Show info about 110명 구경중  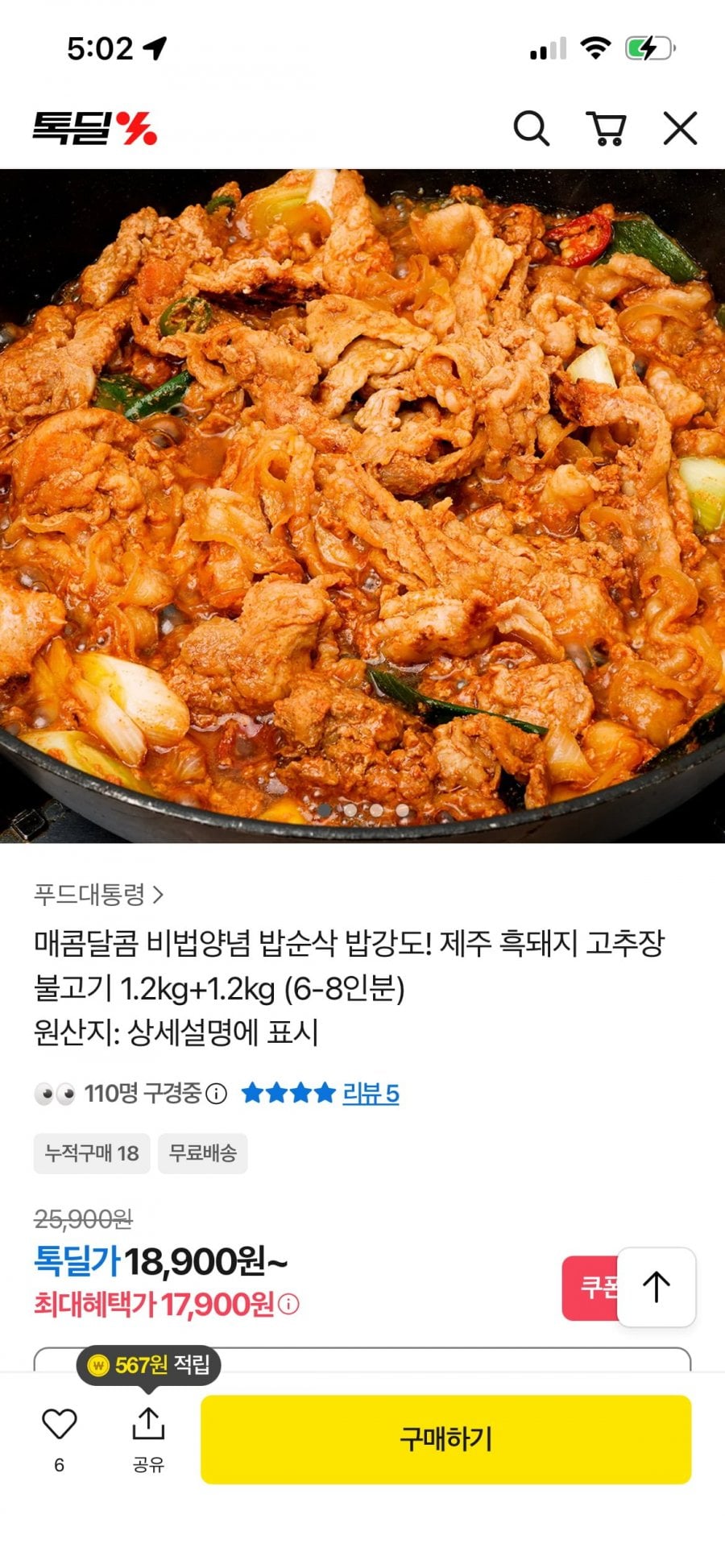pos(216,1094)
